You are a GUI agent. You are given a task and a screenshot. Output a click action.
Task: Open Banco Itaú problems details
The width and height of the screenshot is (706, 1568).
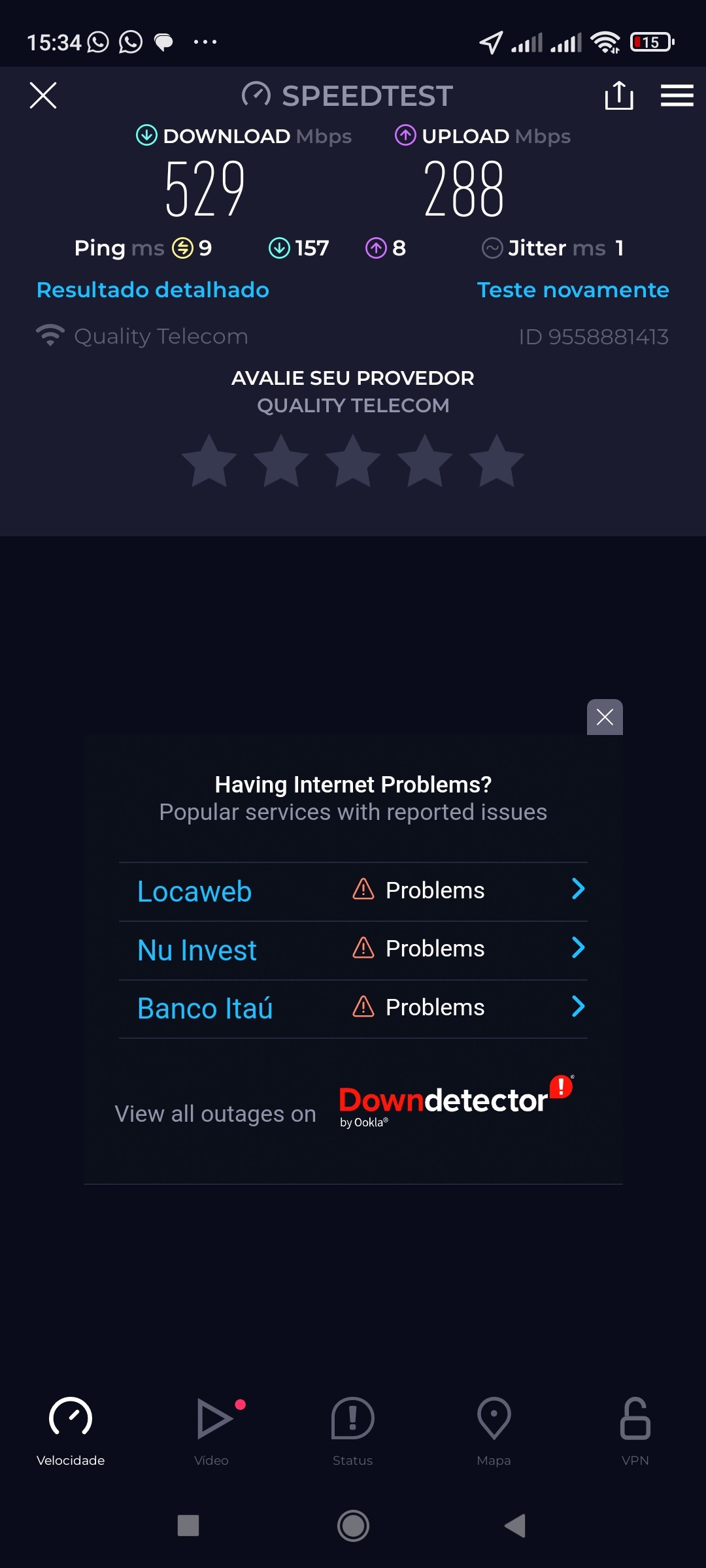[353, 1008]
